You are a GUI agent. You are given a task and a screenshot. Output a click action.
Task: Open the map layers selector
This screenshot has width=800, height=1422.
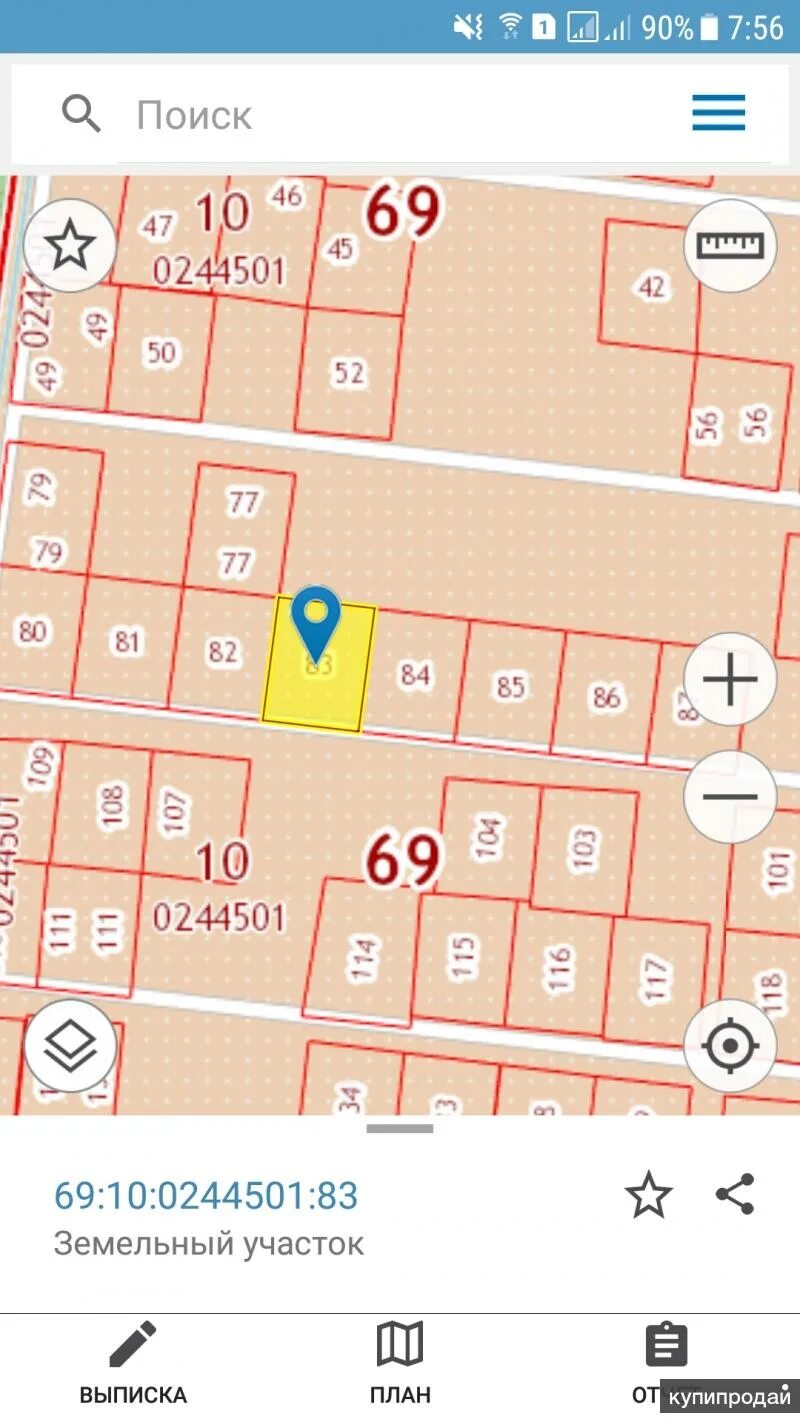tap(70, 1046)
